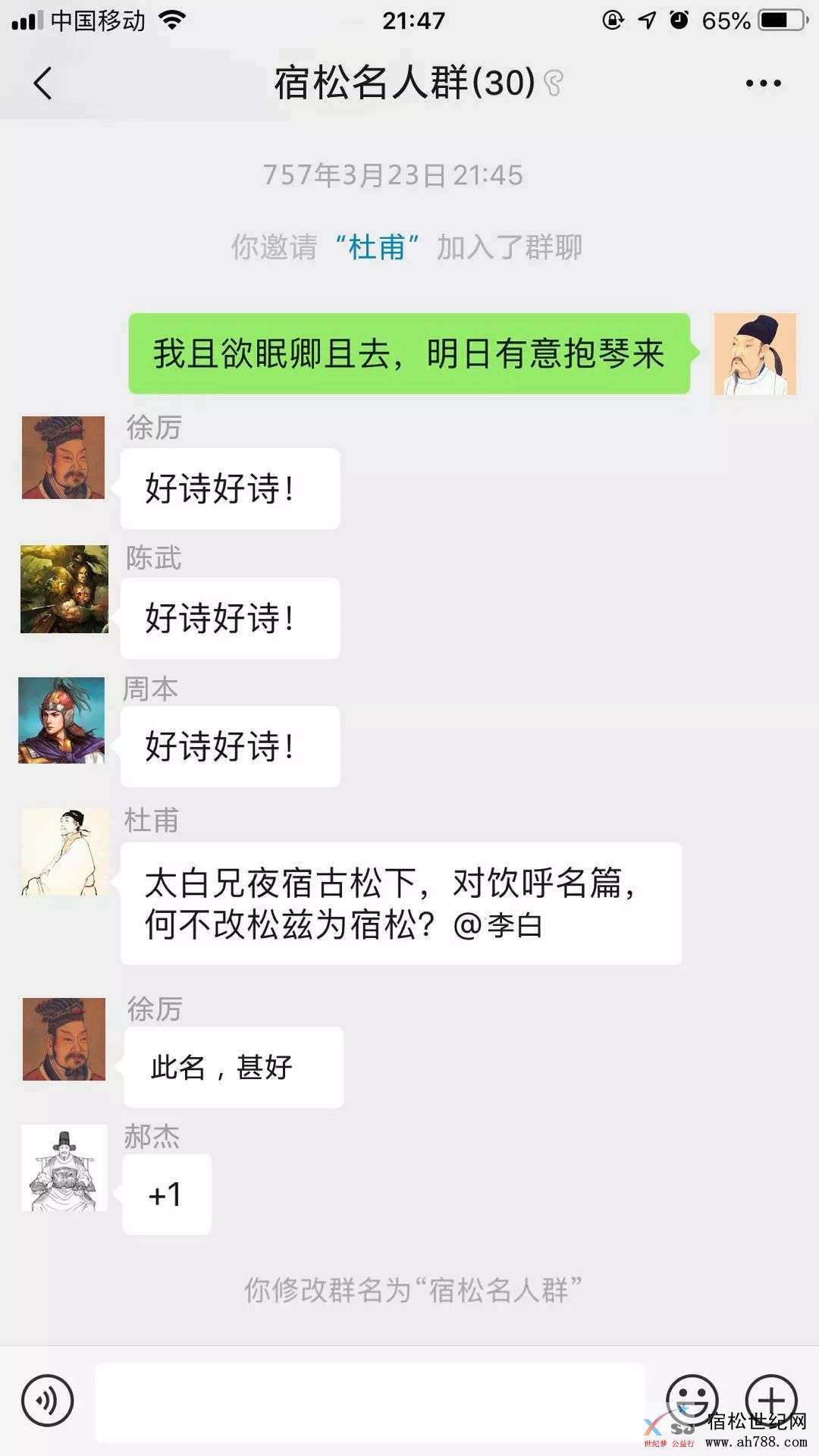Go back to the chat list

(43, 83)
